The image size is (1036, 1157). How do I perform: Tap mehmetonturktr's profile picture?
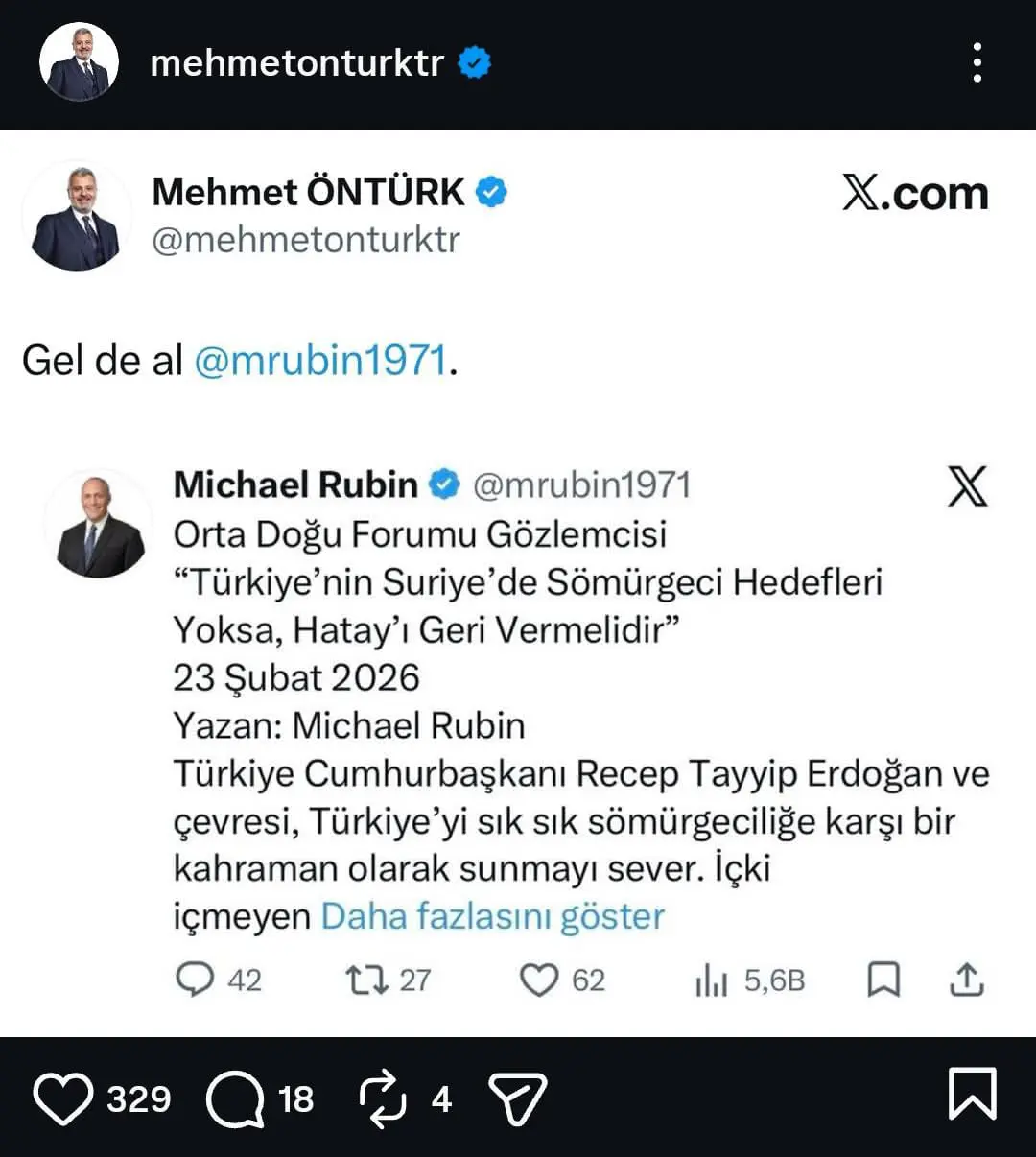(x=79, y=60)
